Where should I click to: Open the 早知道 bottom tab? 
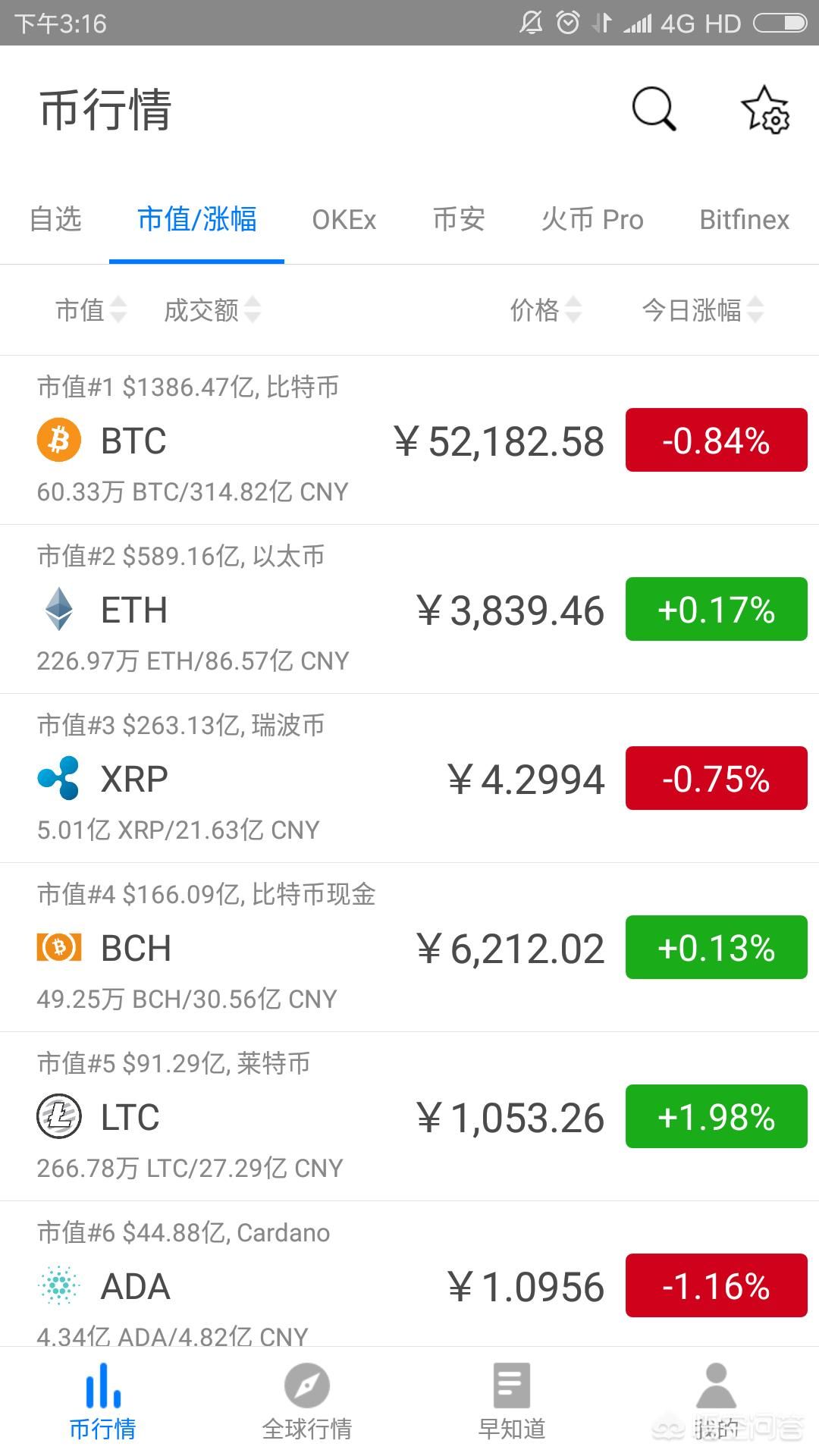512,1401
